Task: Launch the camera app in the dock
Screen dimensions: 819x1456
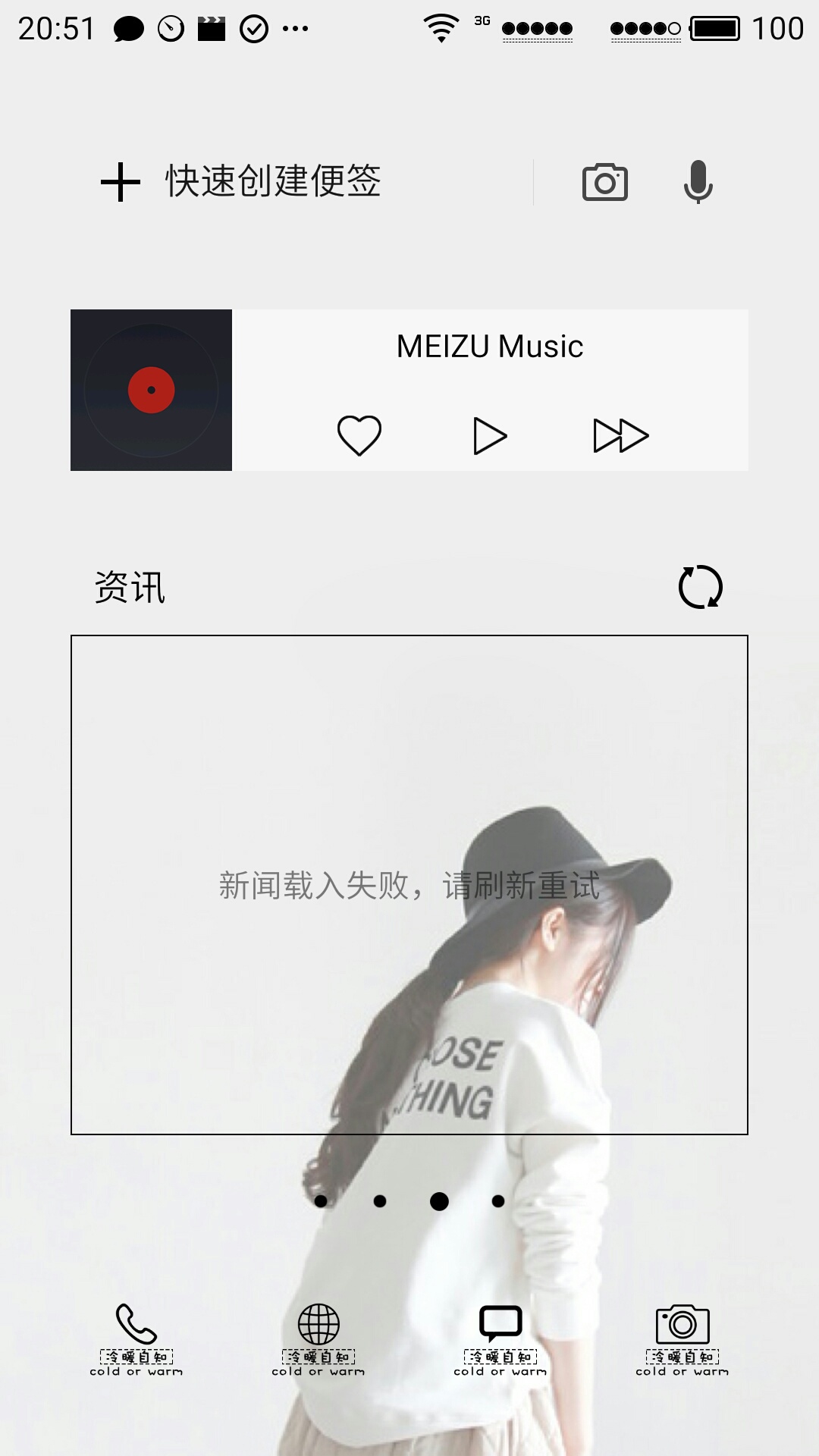Action: [682, 1336]
